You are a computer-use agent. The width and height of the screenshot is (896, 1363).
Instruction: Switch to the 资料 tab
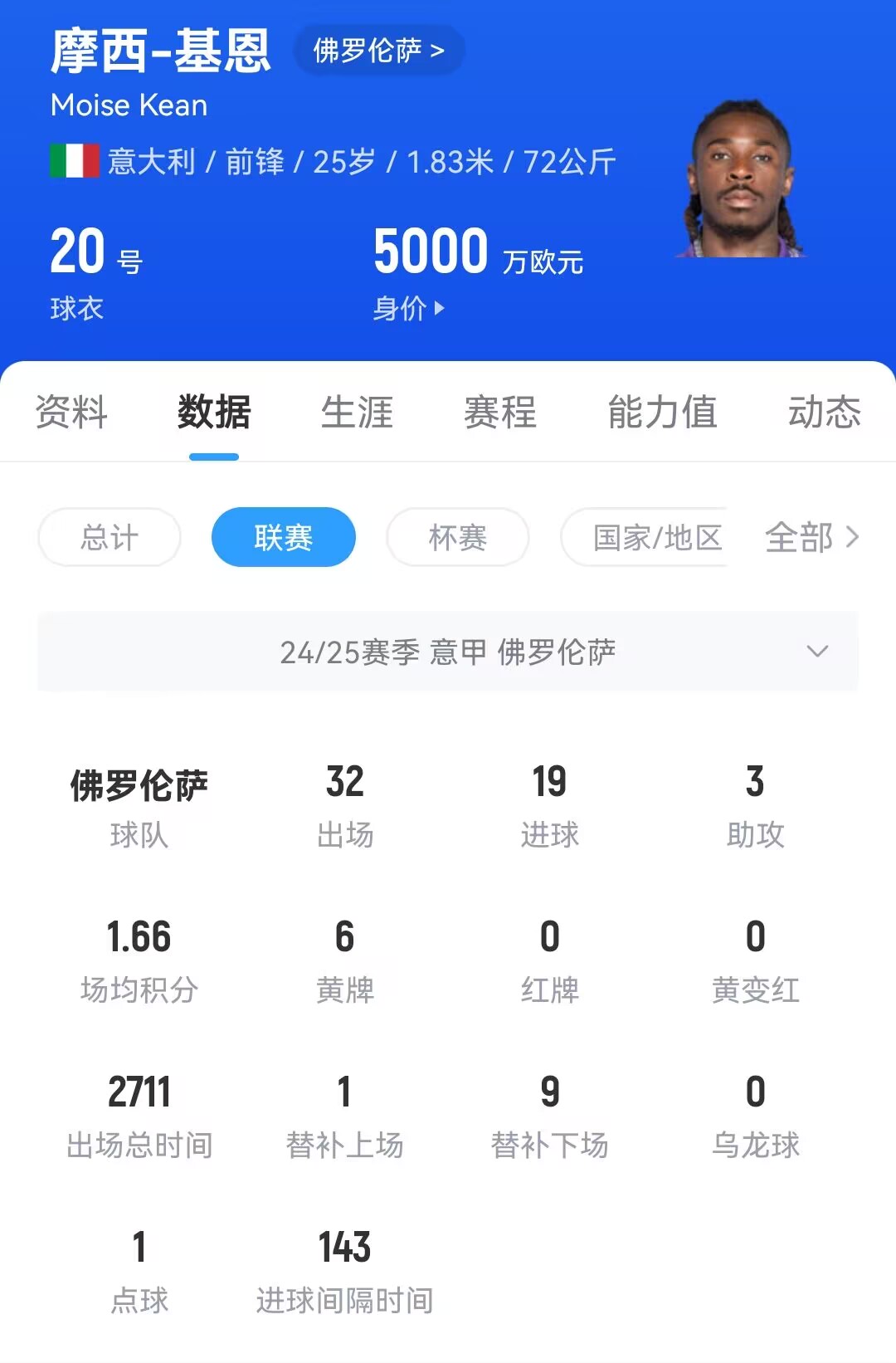click(71, 412)
